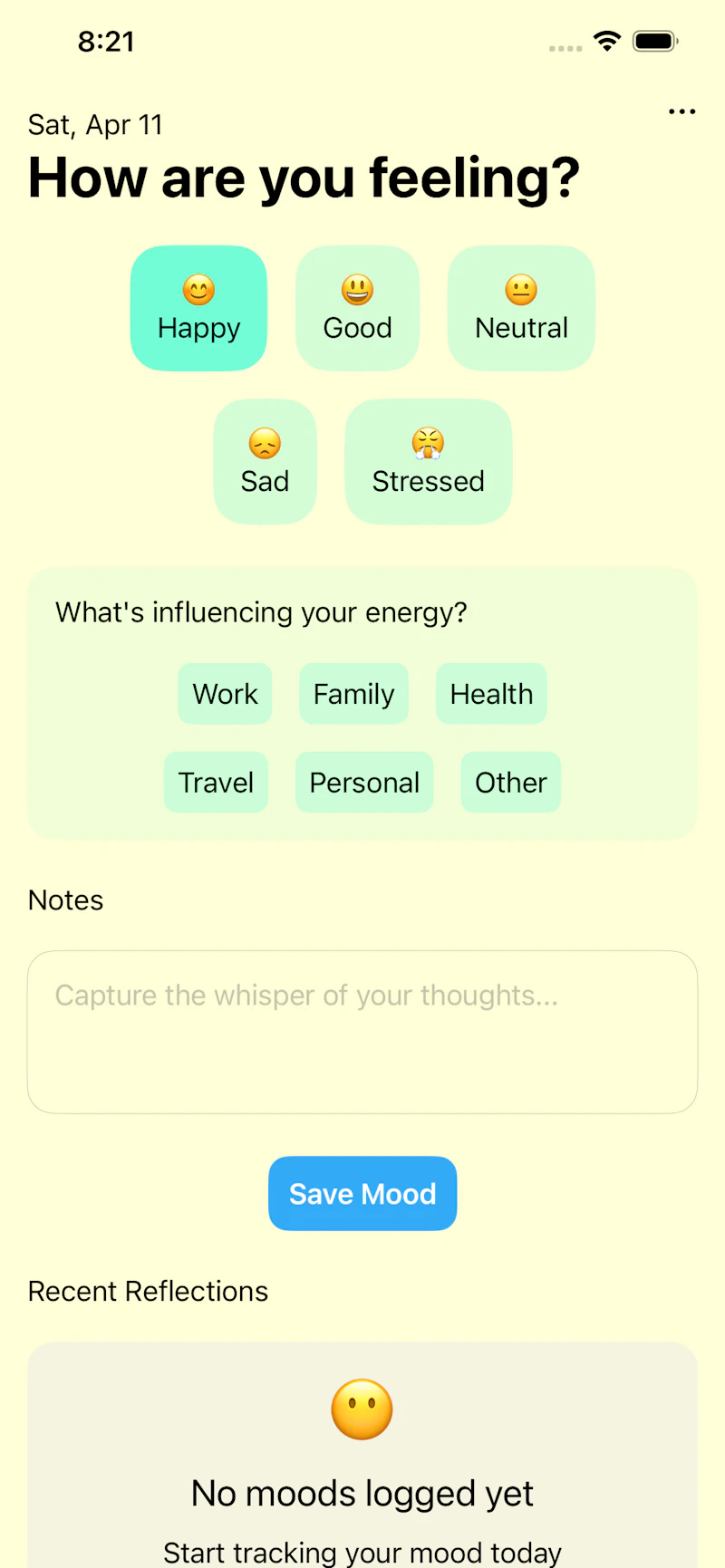Save the mood entry
This screenshot has height=1568, width=725.
point(362,1194)
